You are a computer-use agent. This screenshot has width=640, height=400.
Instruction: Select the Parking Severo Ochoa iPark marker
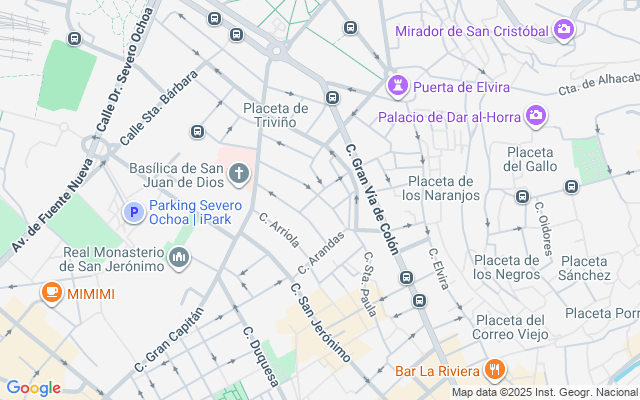click(x=132, y=212)
